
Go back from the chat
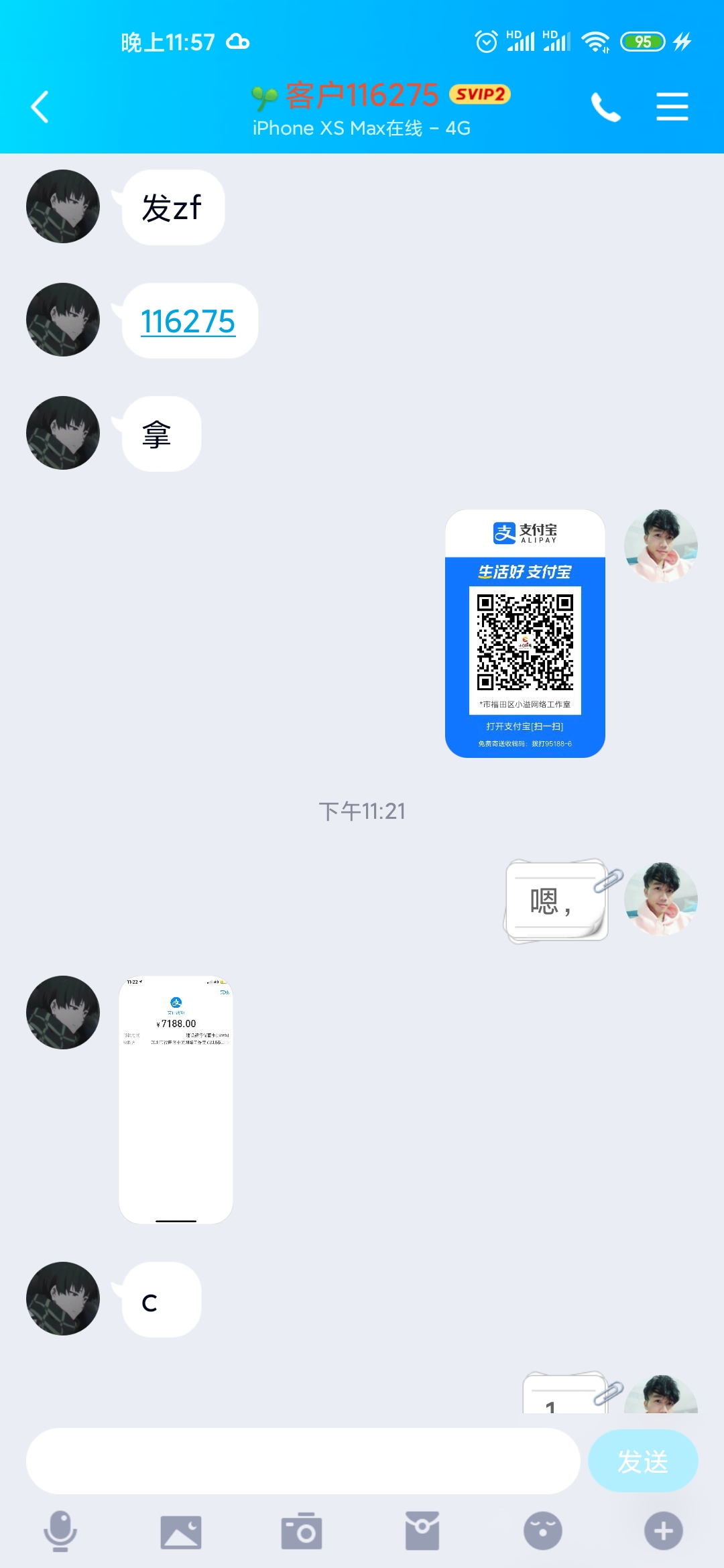[x=40, y=107]
